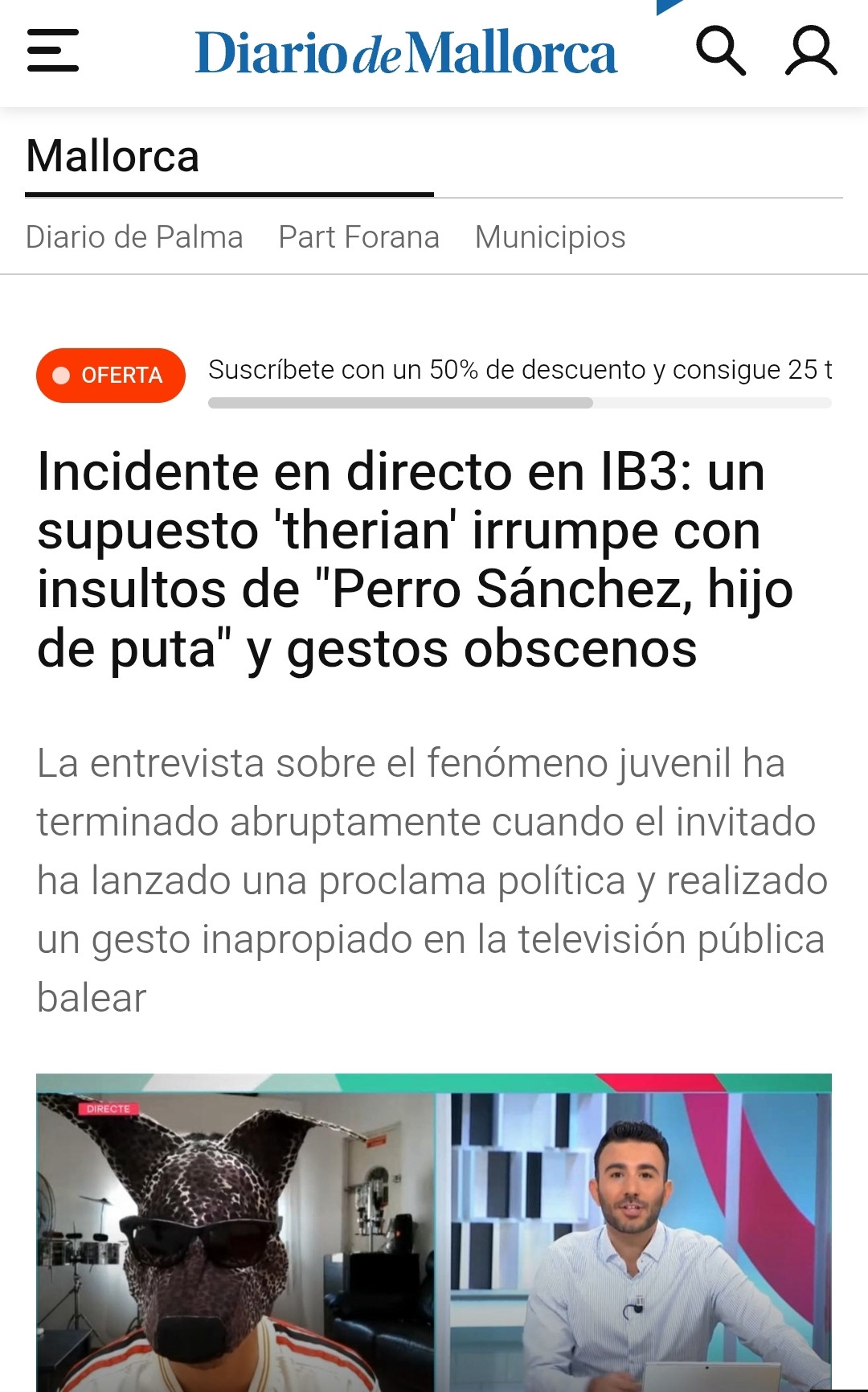The image size is (868, 1392).
Task: Select the Municipios section
Action: point(550,237)
